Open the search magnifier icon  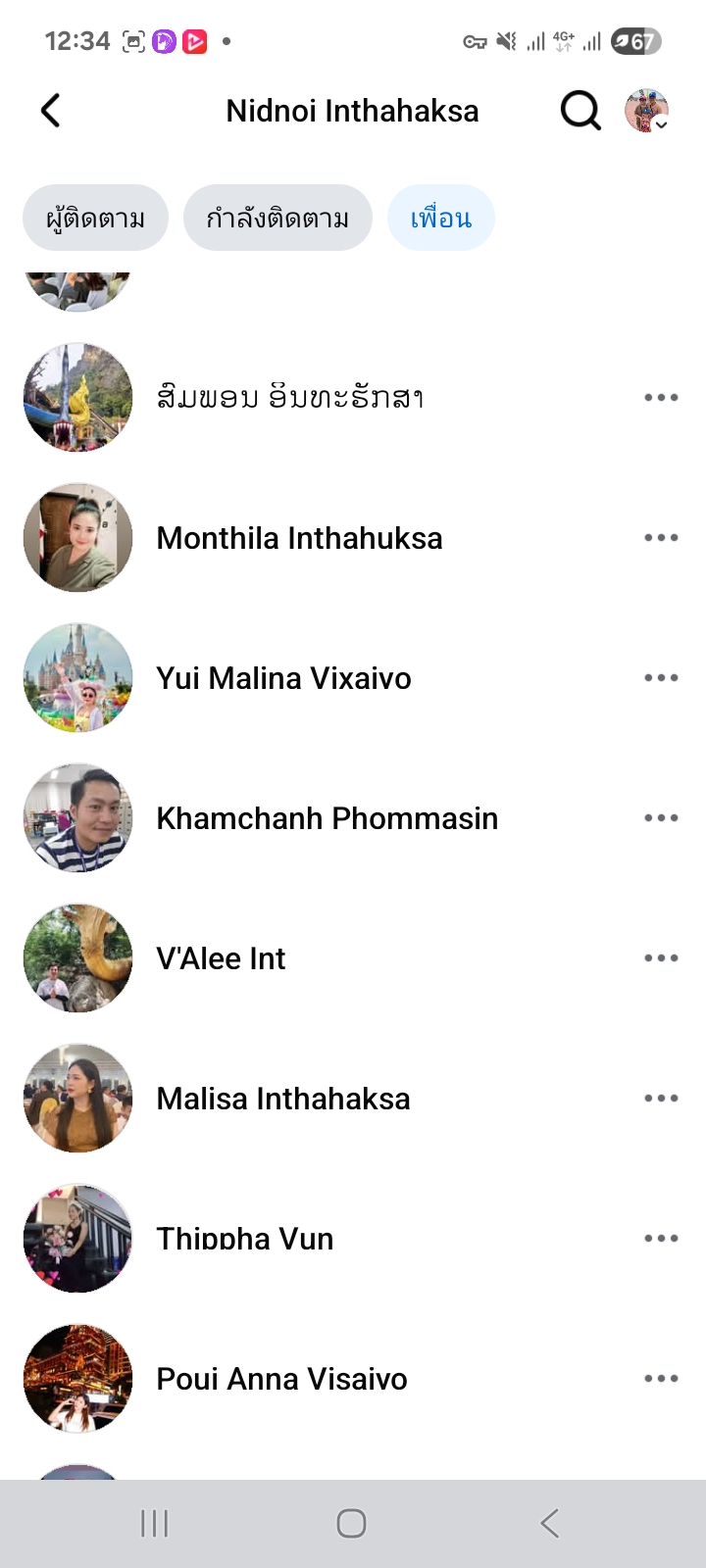click(580, 111)
